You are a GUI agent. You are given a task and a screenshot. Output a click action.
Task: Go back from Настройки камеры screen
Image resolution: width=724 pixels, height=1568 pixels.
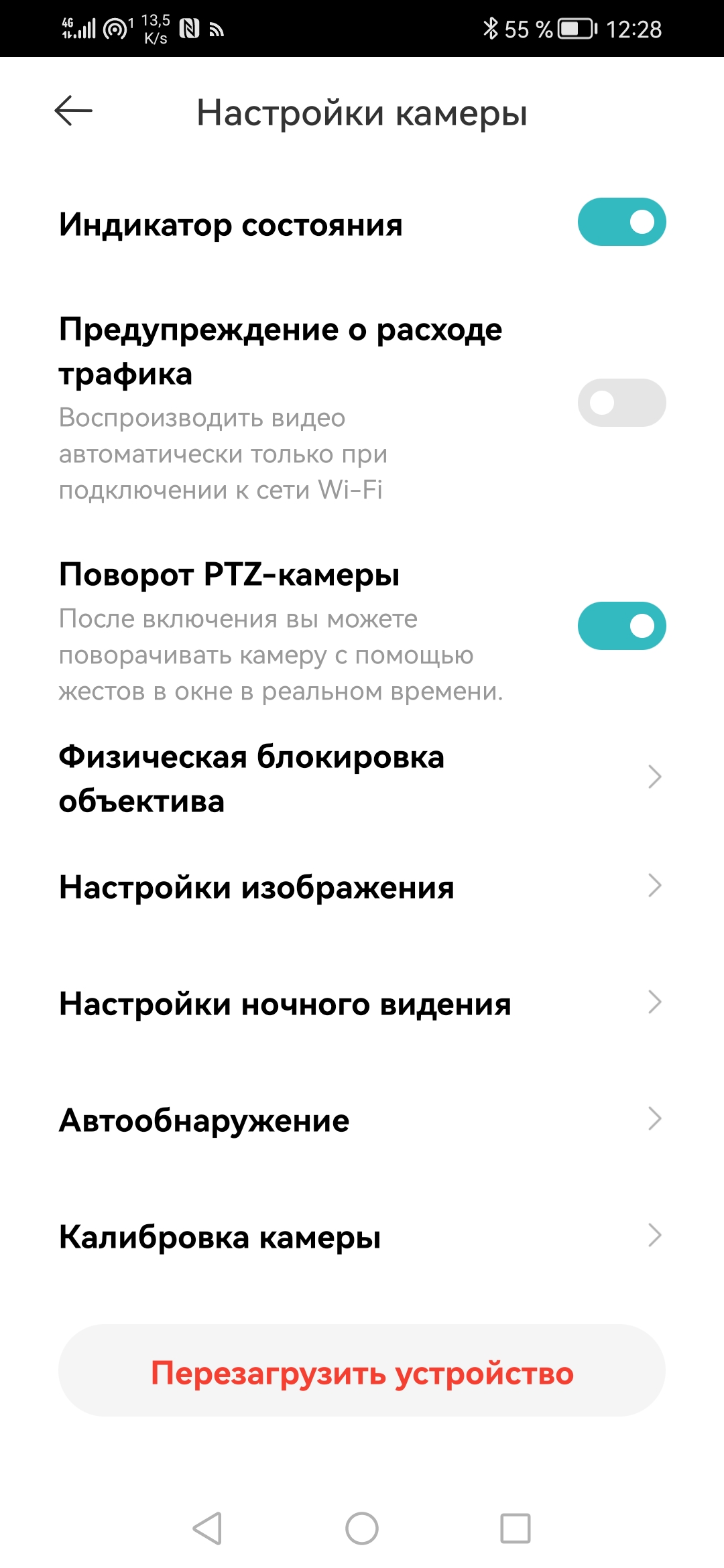[73, 111]
